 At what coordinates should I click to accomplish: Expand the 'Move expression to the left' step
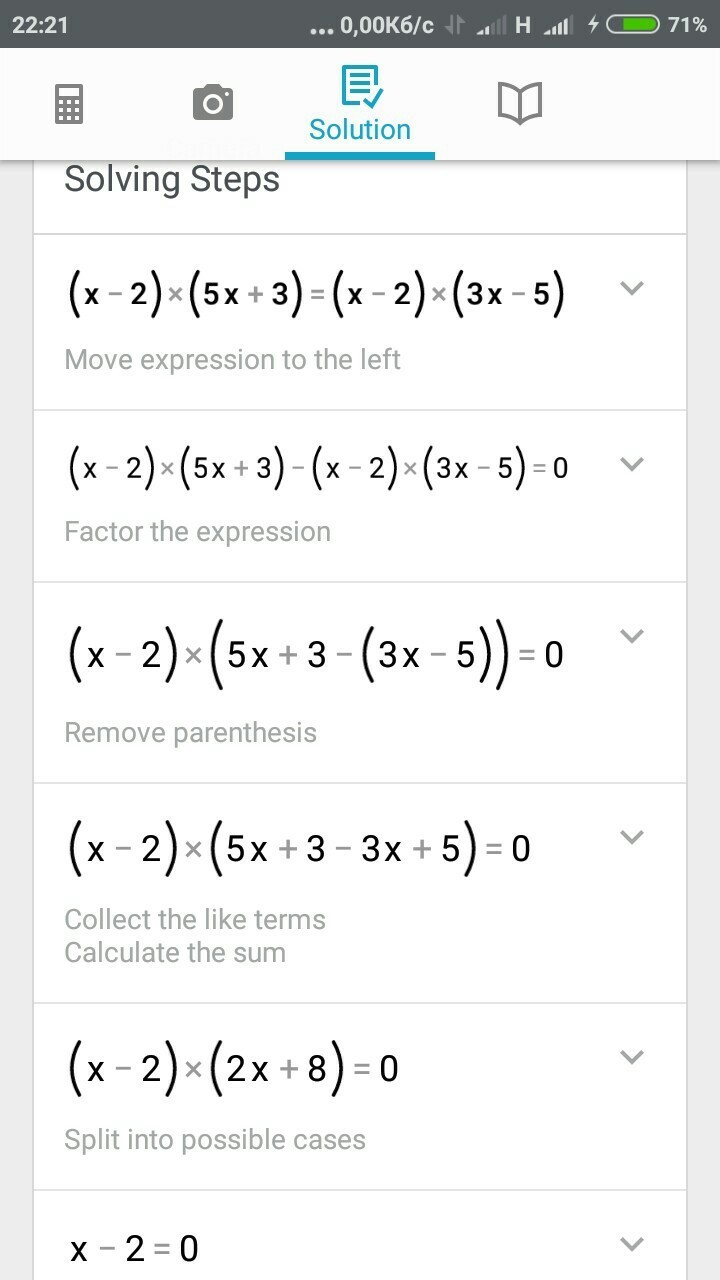pos(631,288)
